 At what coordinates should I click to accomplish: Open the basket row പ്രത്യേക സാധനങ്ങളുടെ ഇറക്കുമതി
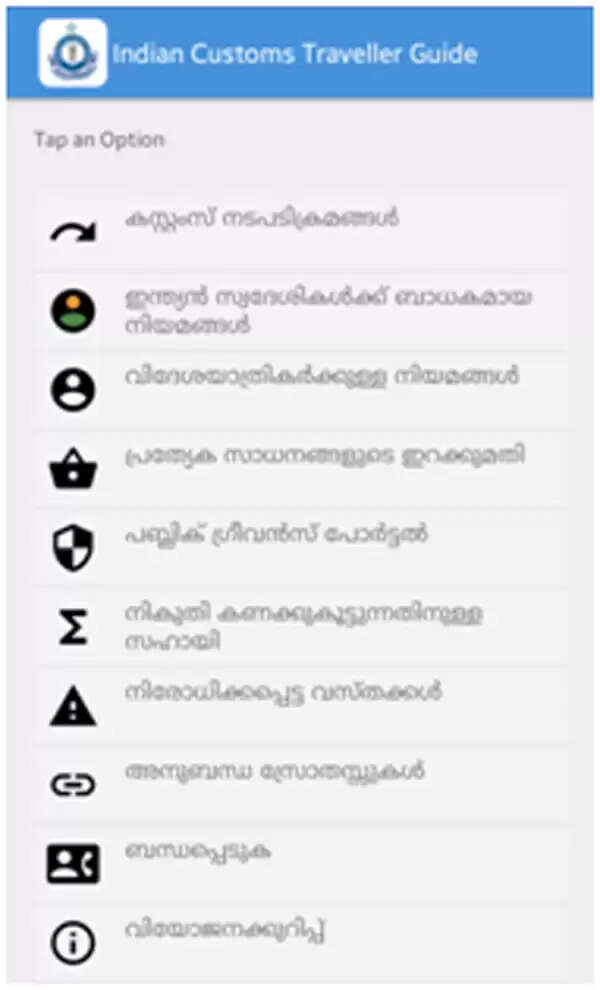302,468
